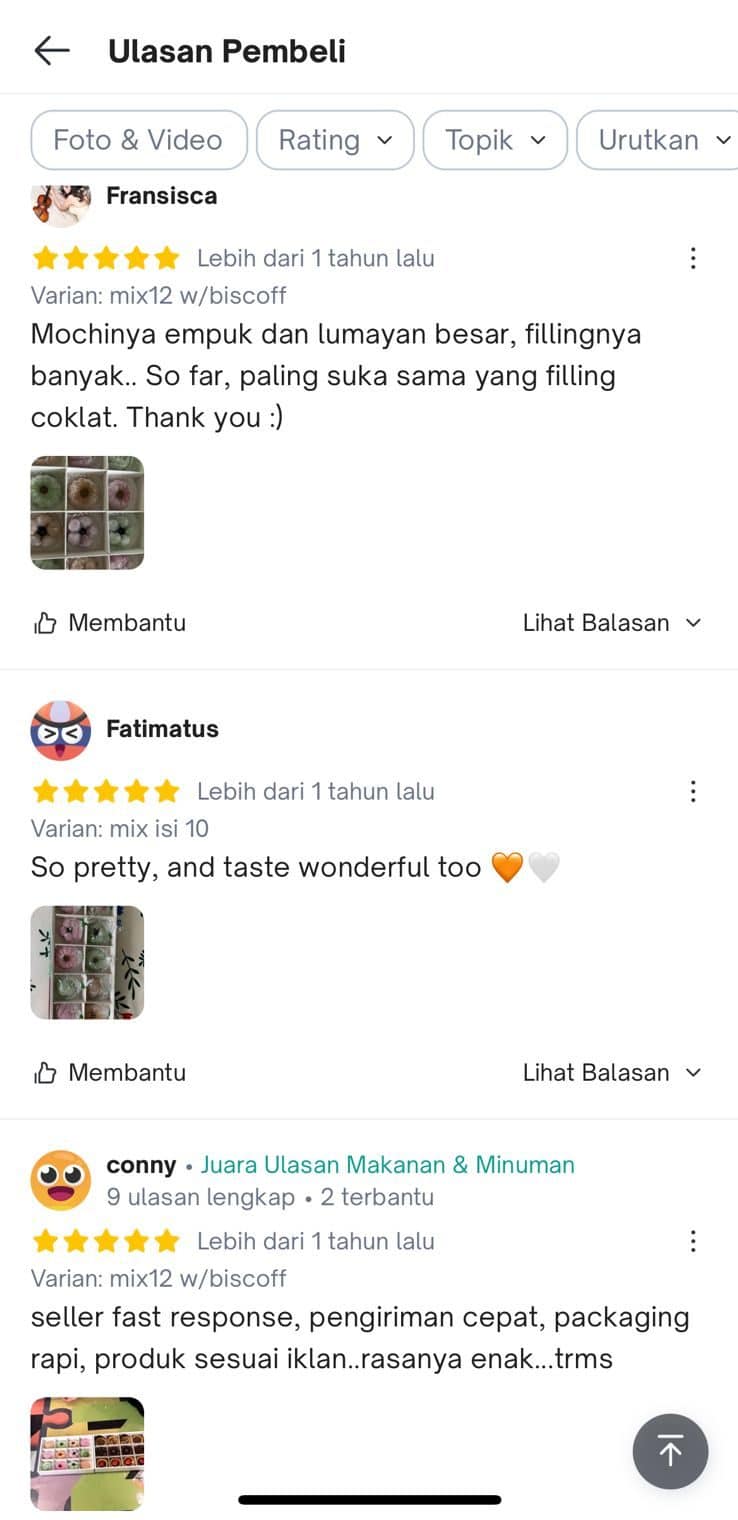View conny's review photo
Viewport: 738px width, 1520px height.
pyautogui.click(x=87, y=1453)
